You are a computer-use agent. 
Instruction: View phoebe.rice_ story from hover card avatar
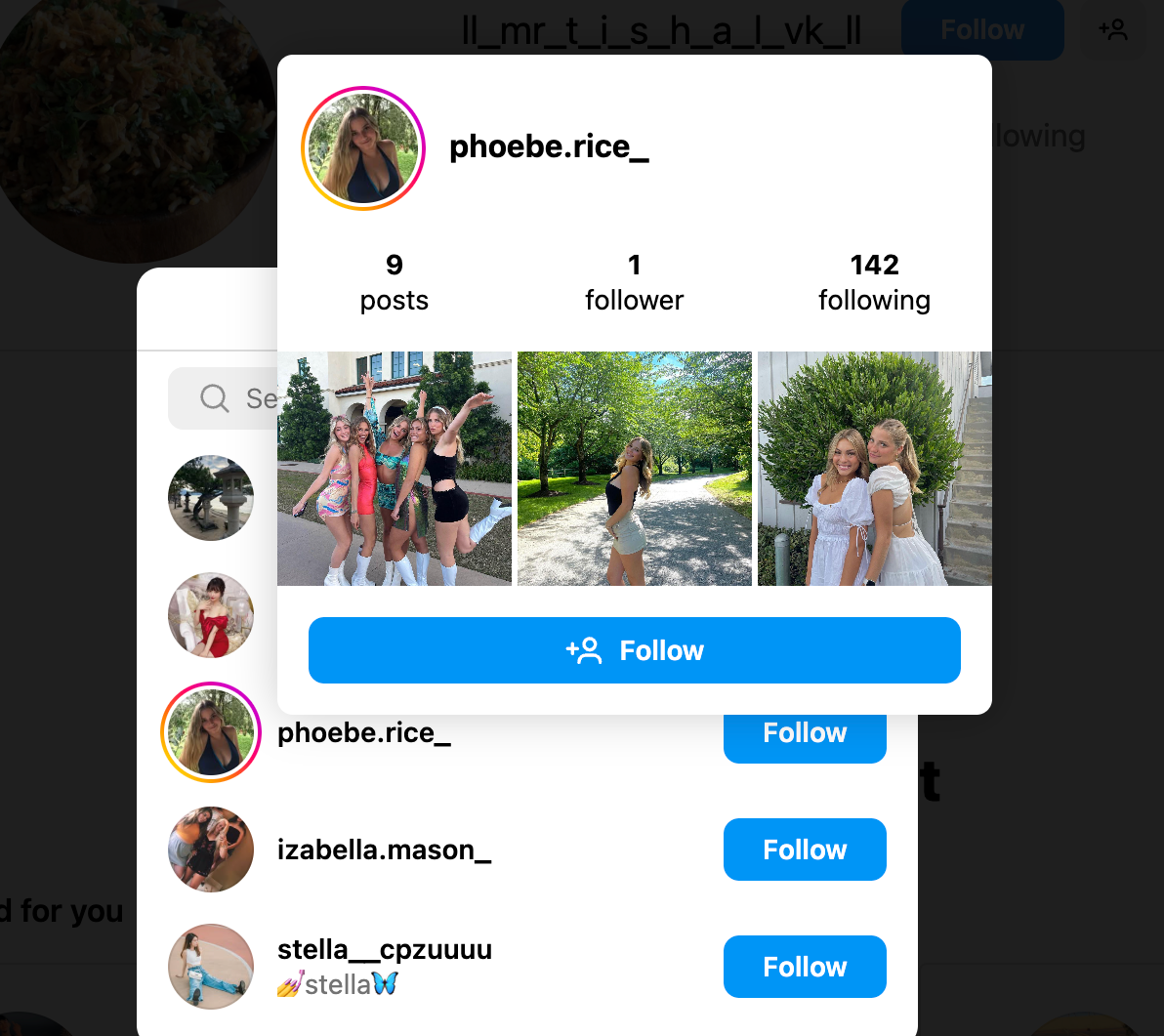click(x=363, y=147)
